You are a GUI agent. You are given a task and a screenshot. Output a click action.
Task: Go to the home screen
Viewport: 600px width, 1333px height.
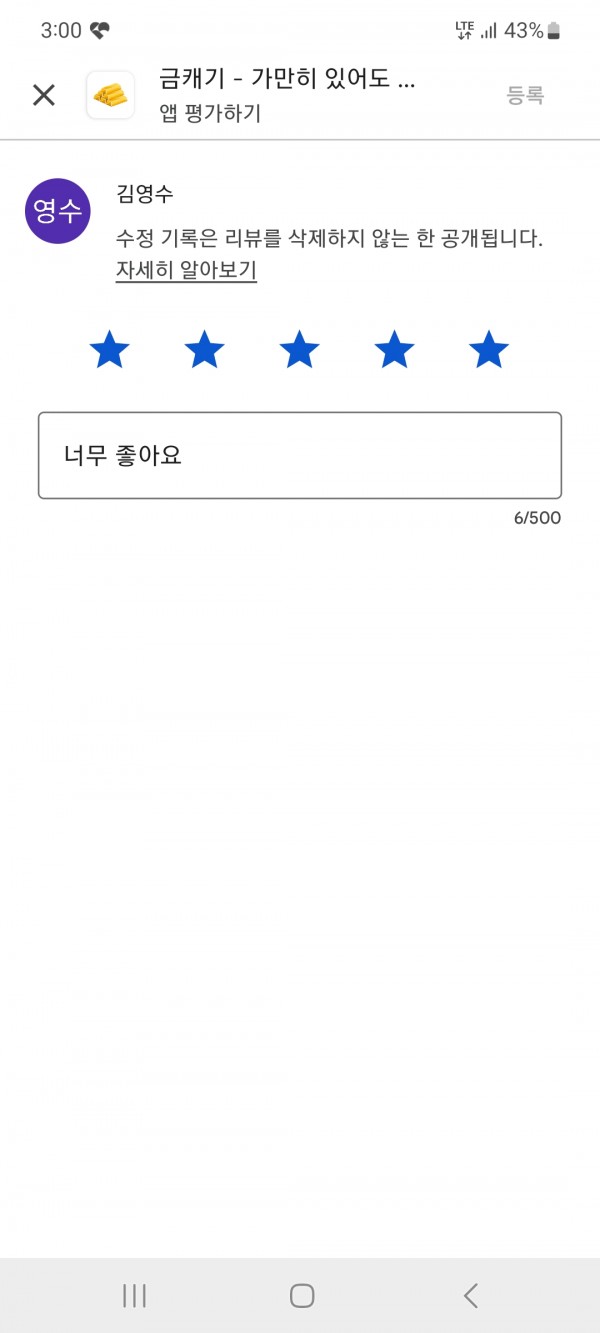(302, 1296)
